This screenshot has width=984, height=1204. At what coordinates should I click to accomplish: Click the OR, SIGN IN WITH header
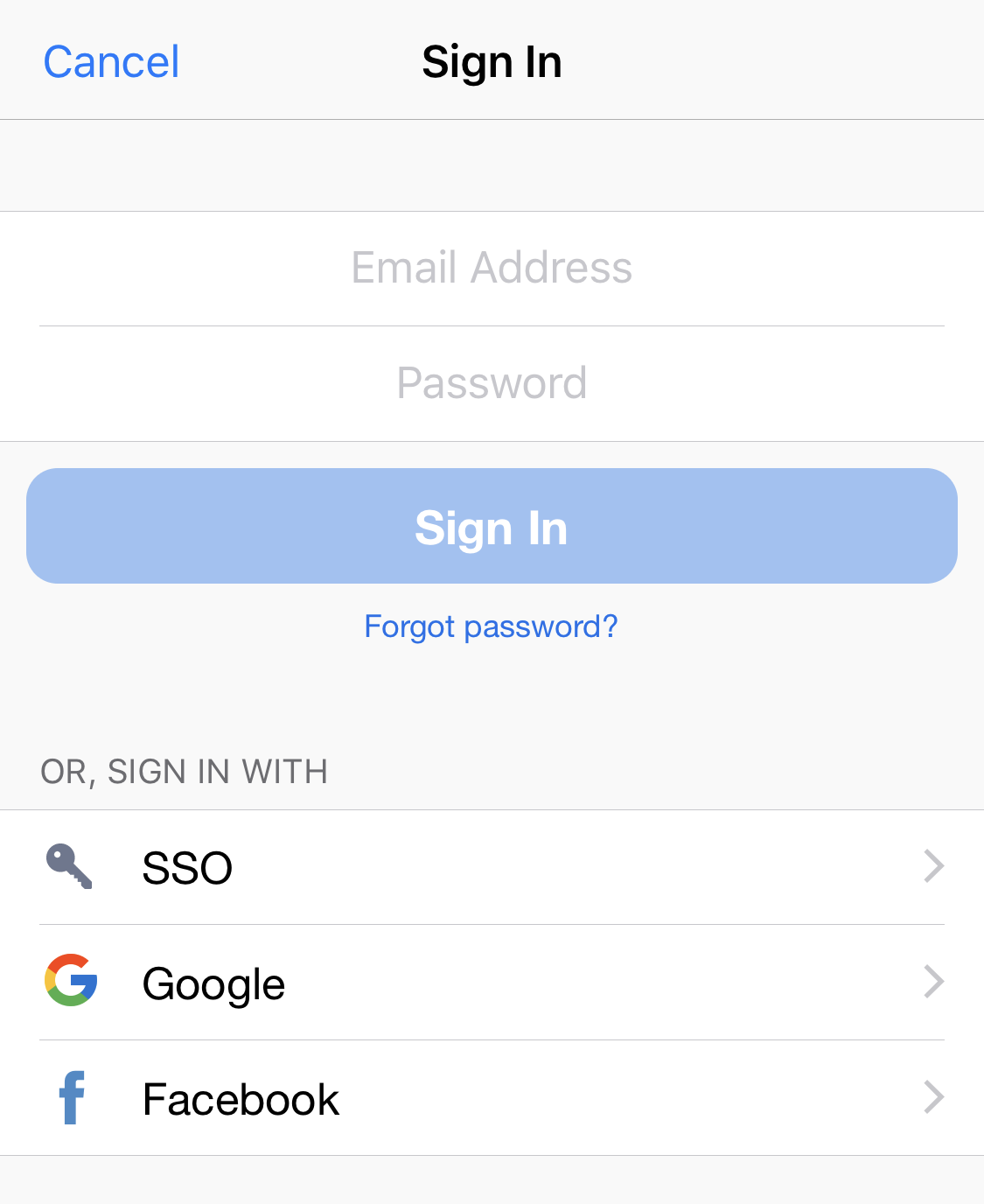pos(184,771)
